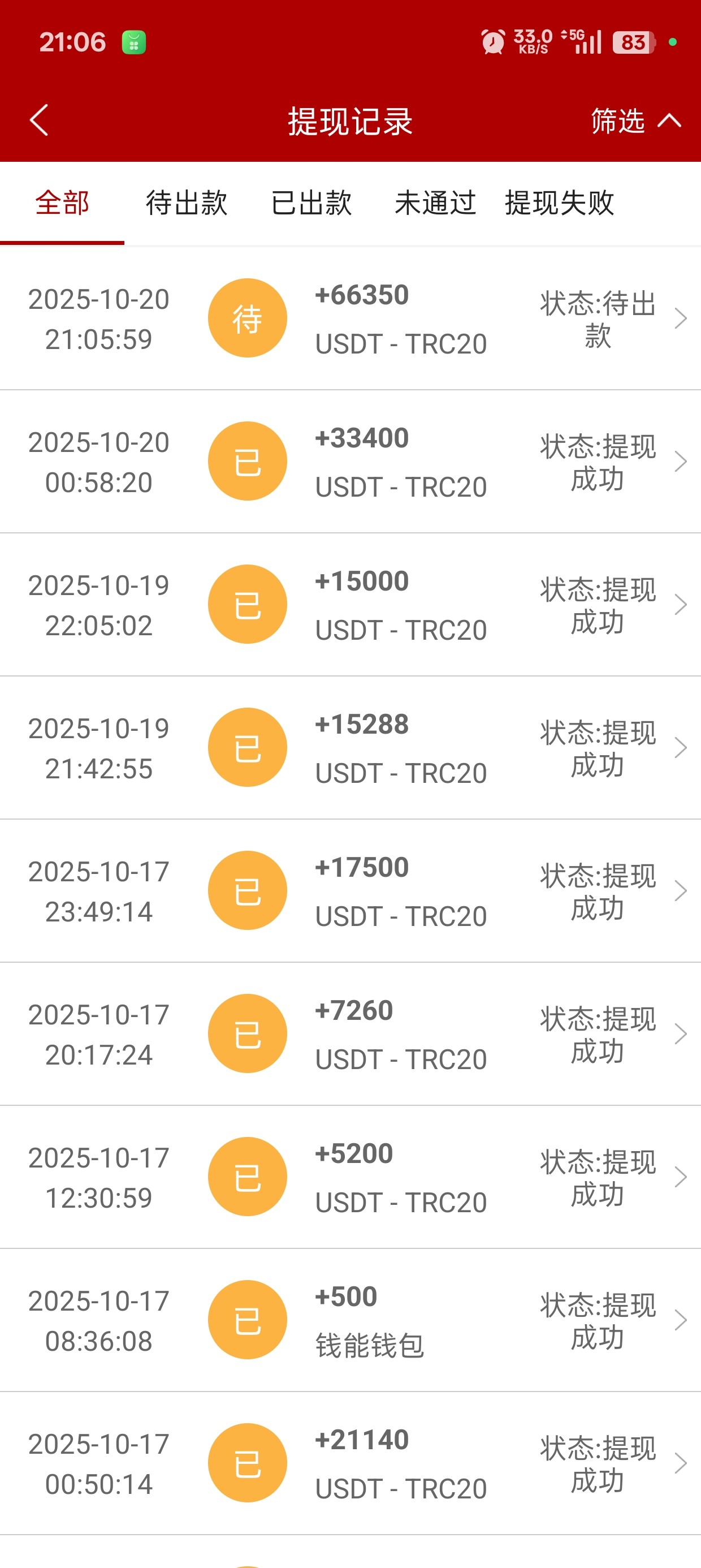Switch to the 待出款 tab
Viewport: 701px width, 1568px height.
pos(186,203)
